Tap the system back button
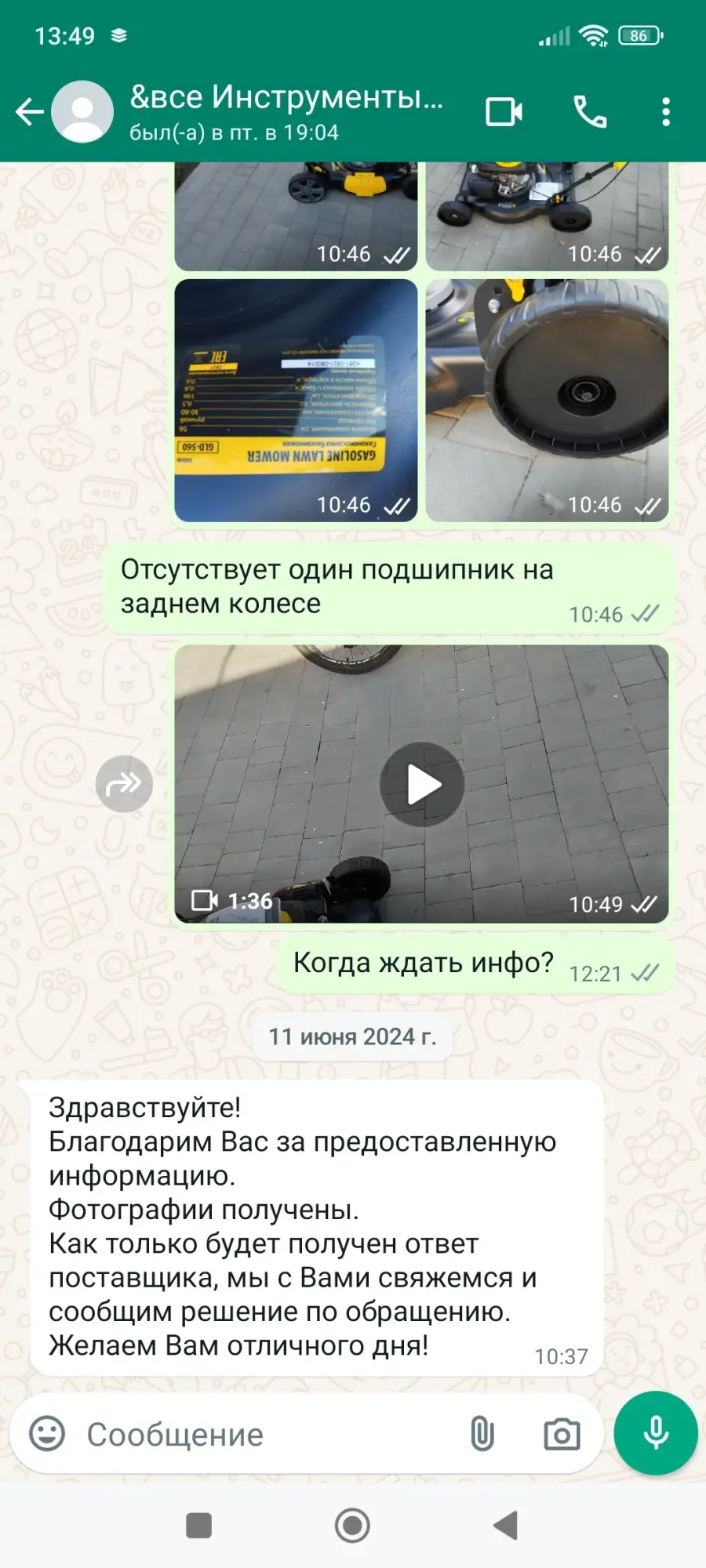The image size is (706, 1568). (506, 1526)
